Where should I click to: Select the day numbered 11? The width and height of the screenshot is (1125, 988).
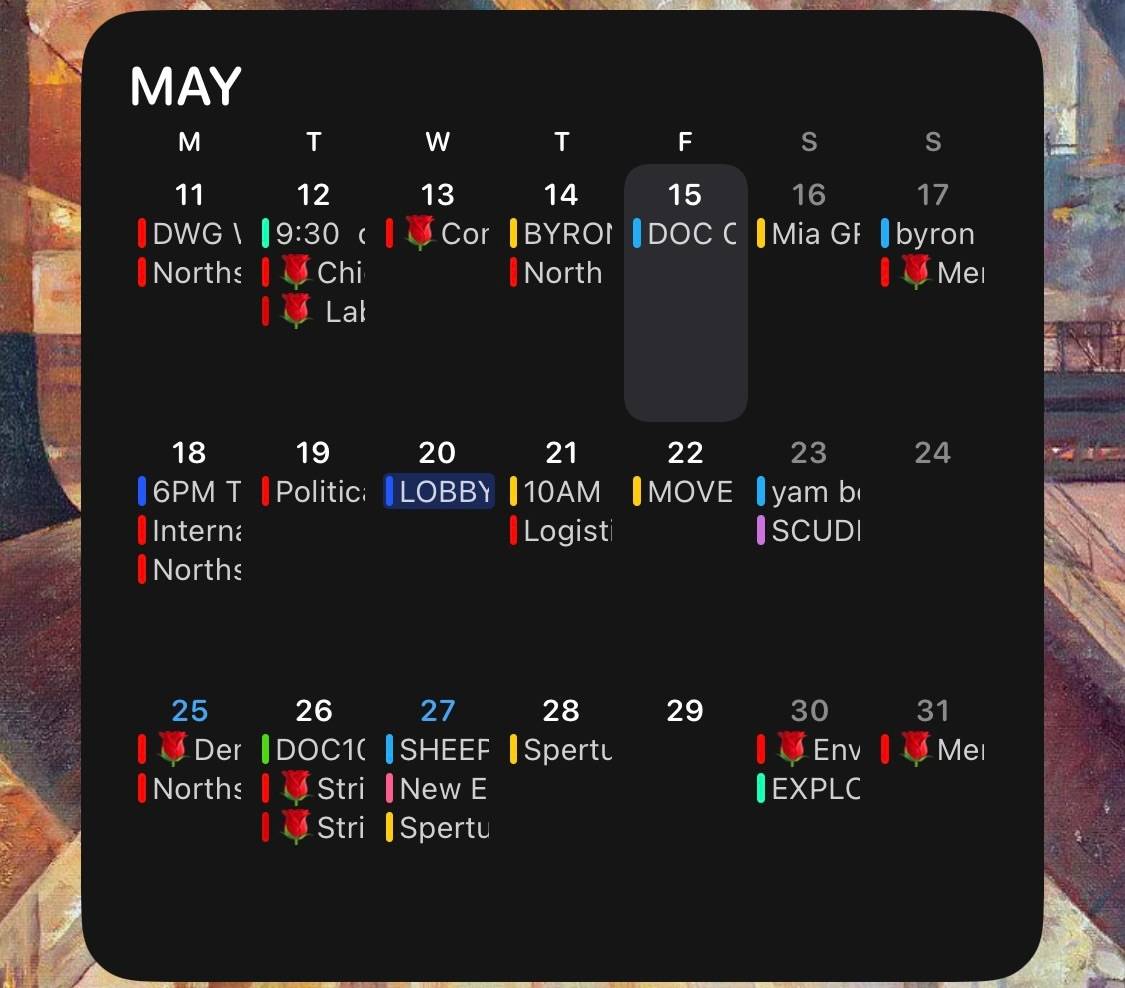tap(189, 195)
